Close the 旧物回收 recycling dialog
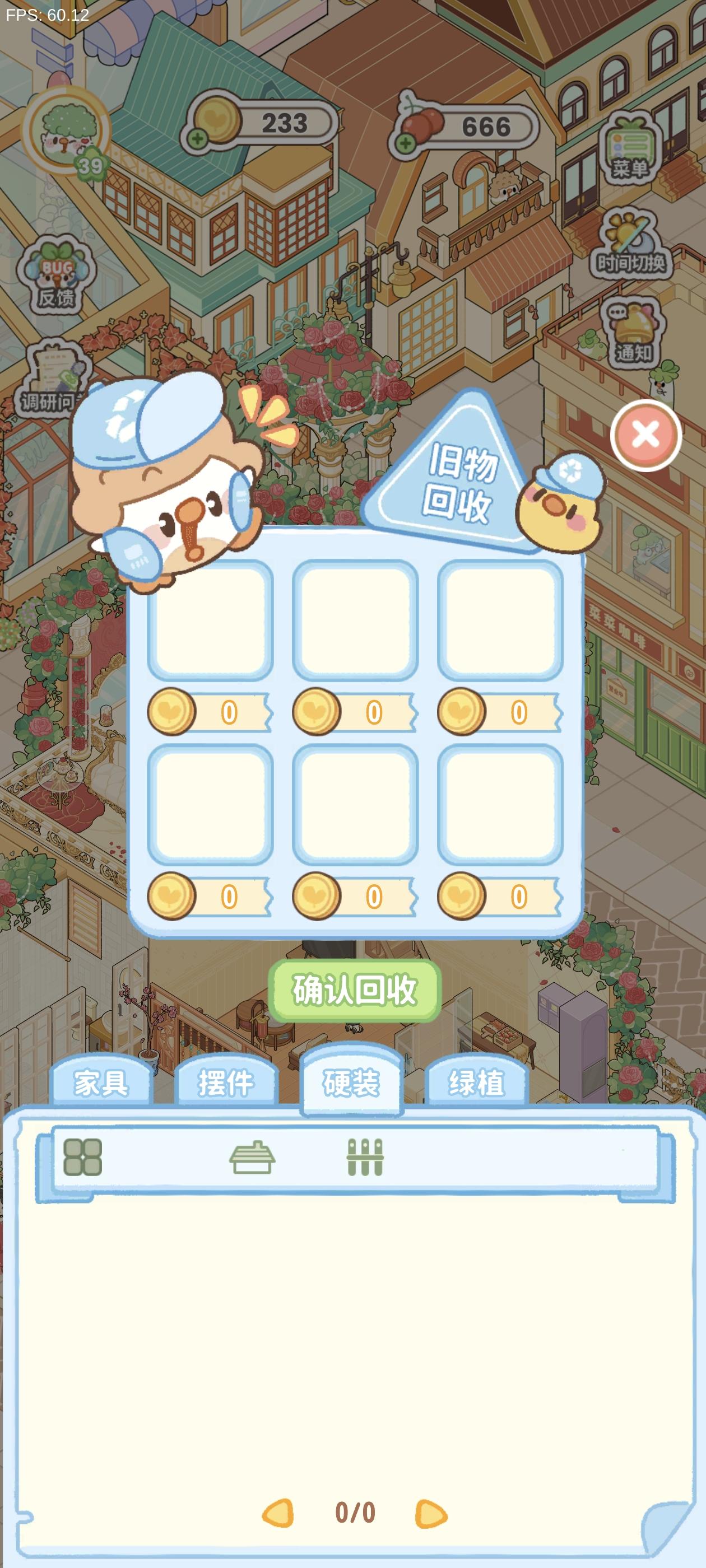 pyautogui.click(x=645, y=435)
